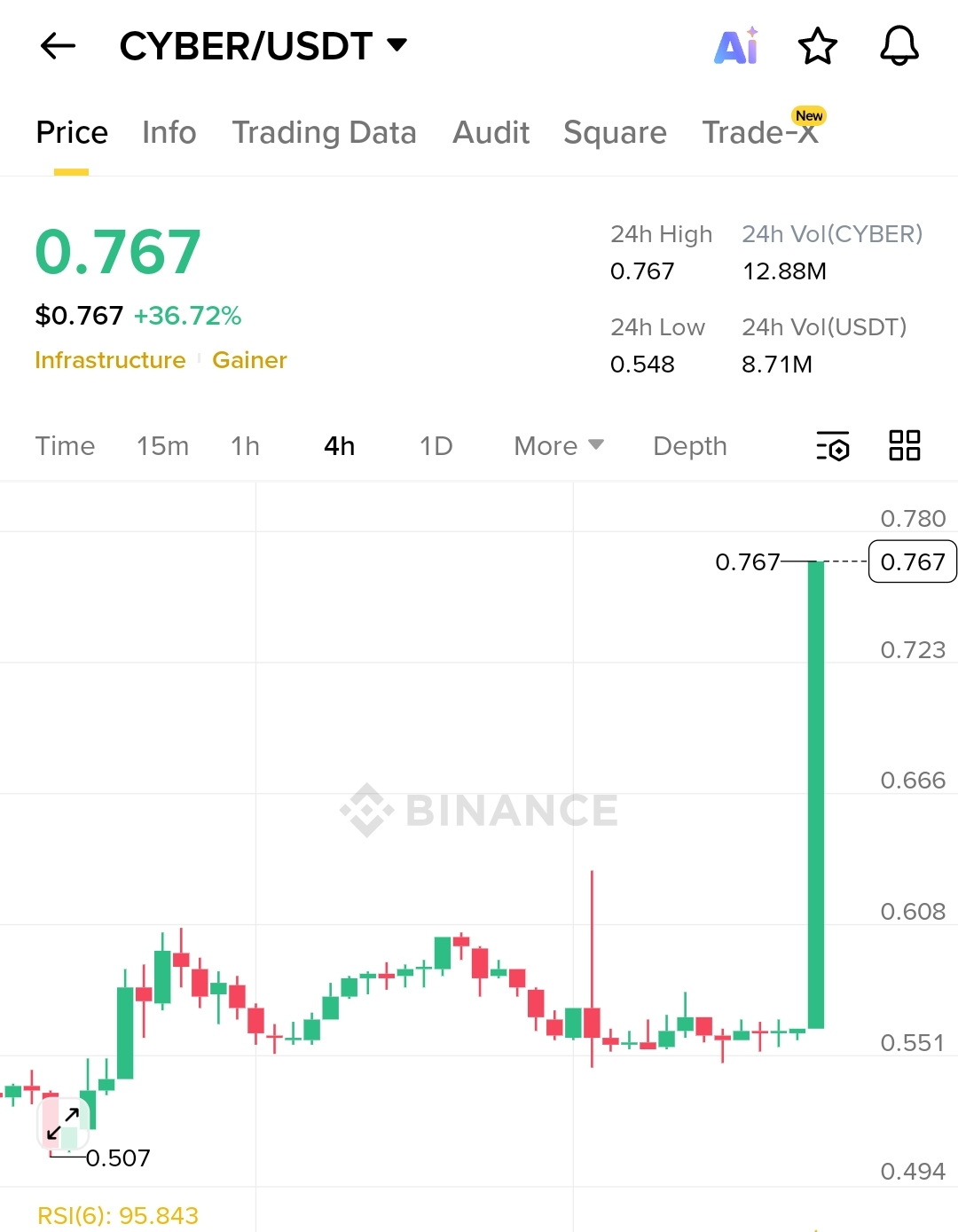Switch to the Info tab

point(169,133)
